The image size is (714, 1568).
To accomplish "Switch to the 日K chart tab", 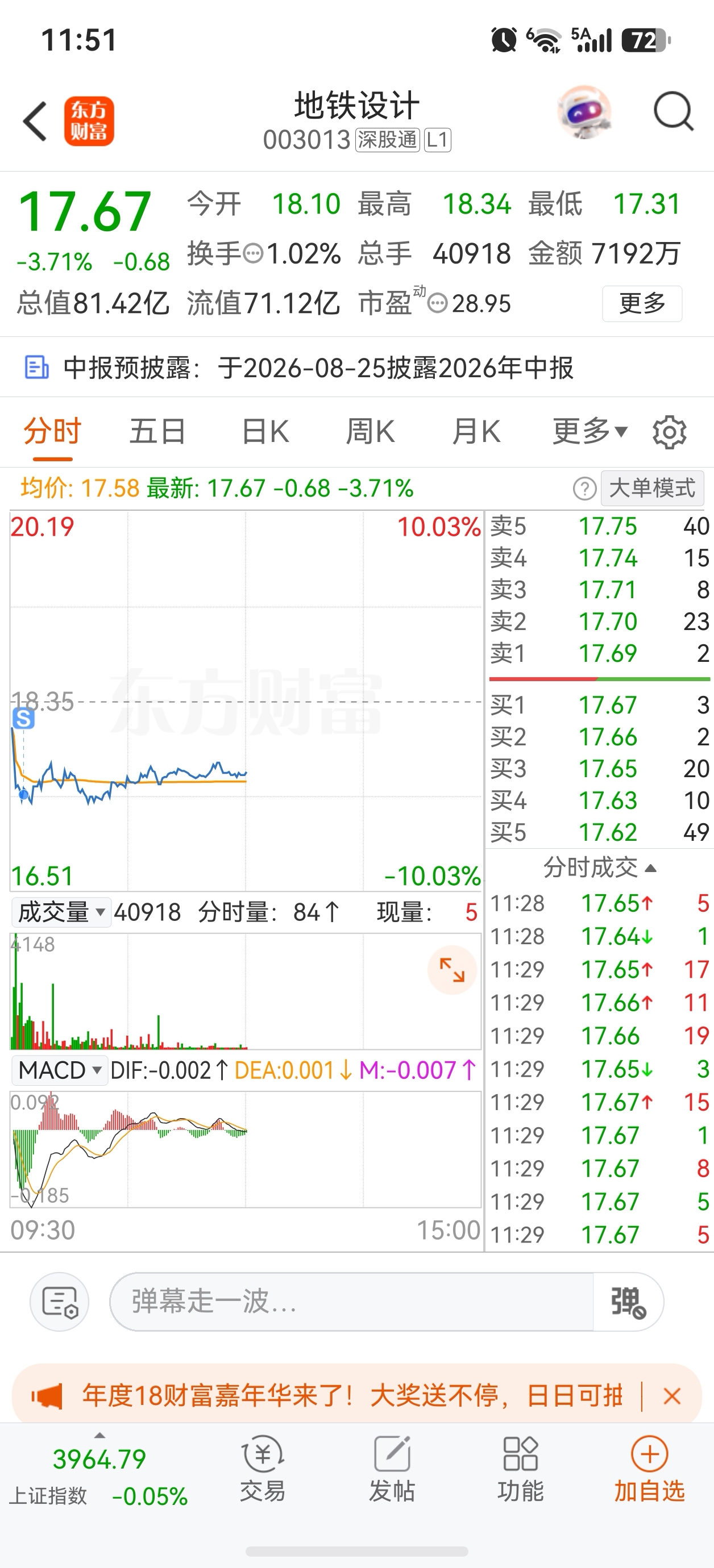I will (265, 432).
